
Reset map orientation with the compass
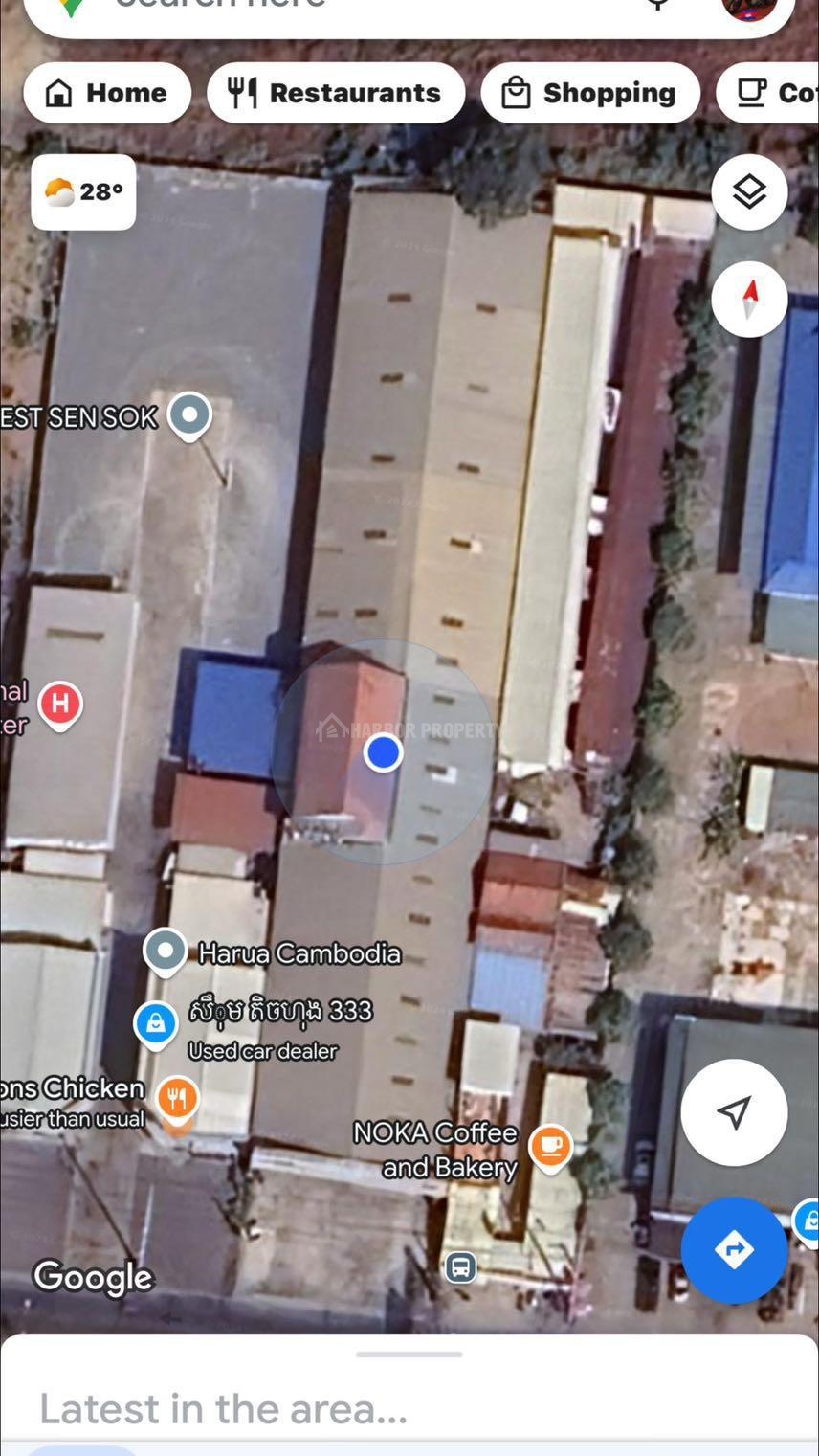749,300
